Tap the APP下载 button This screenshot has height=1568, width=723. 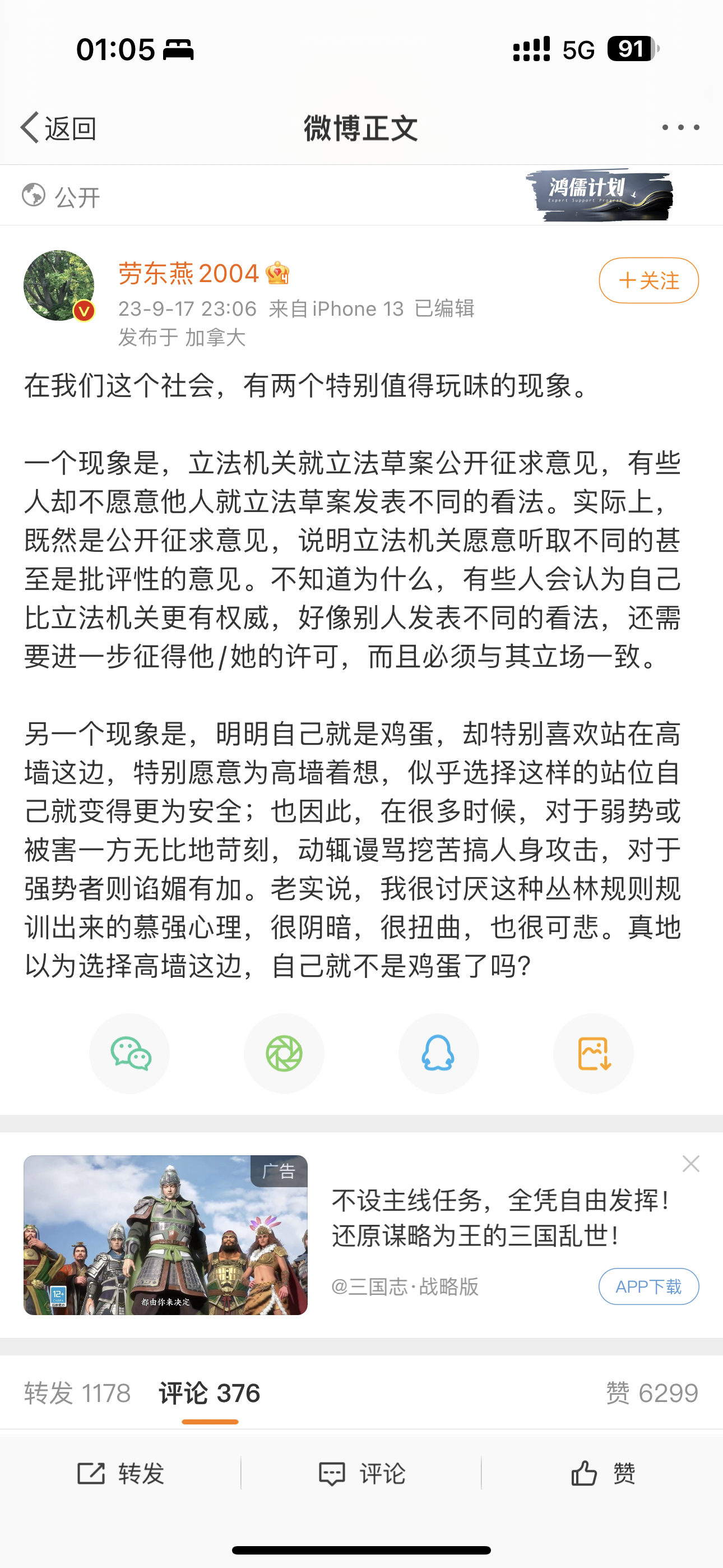[x=649, y=1286]
